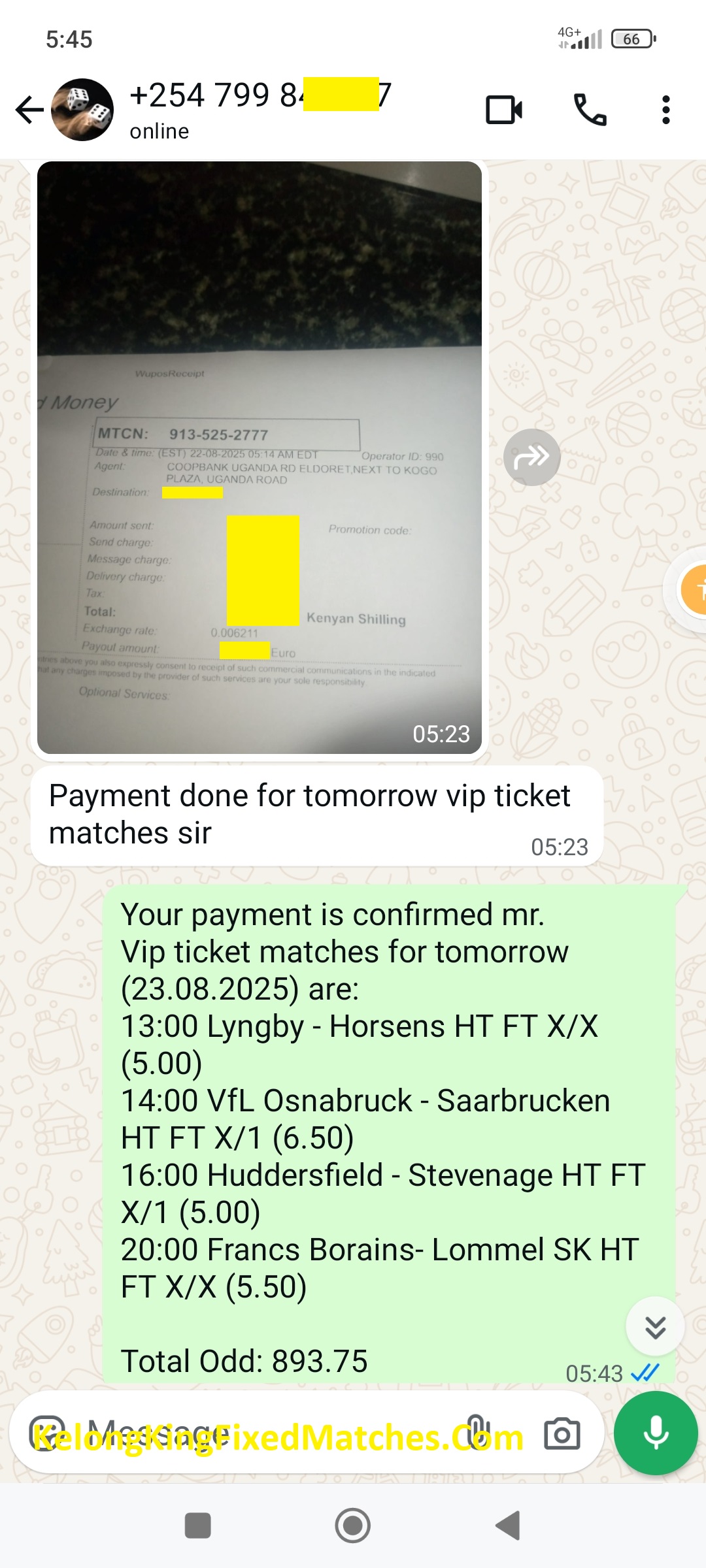
Task: Open the contact's profile picture
Action: click(82, 110)
